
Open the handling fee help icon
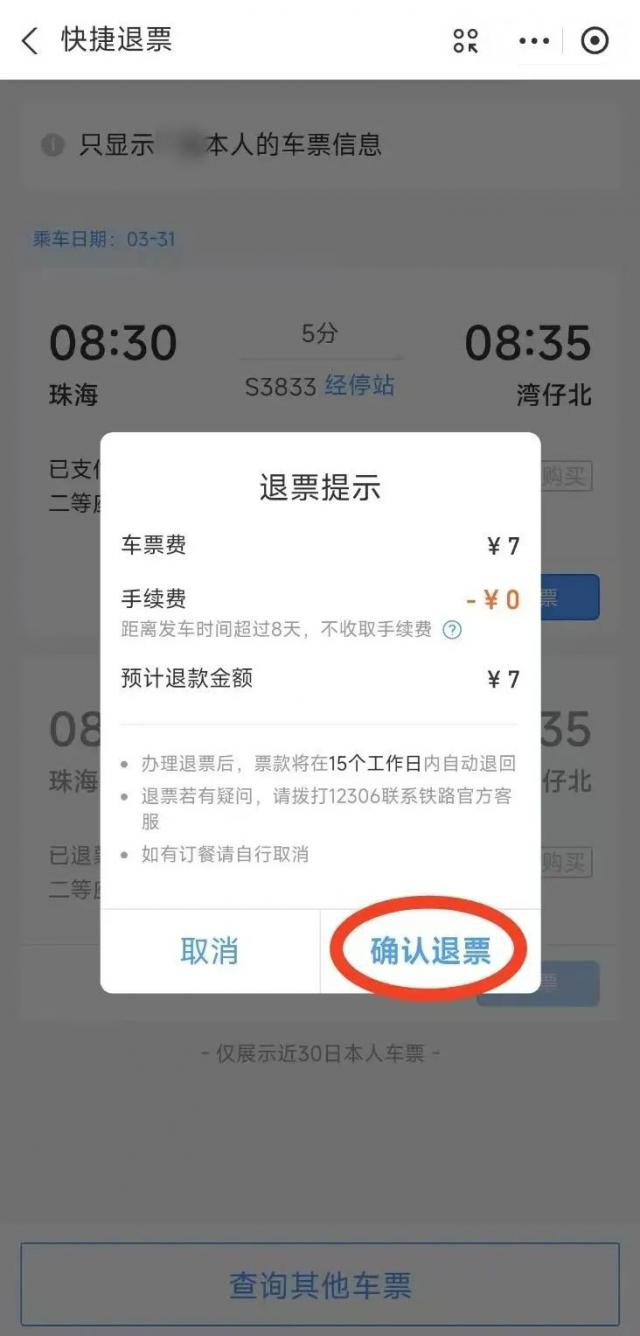[452, 630]
